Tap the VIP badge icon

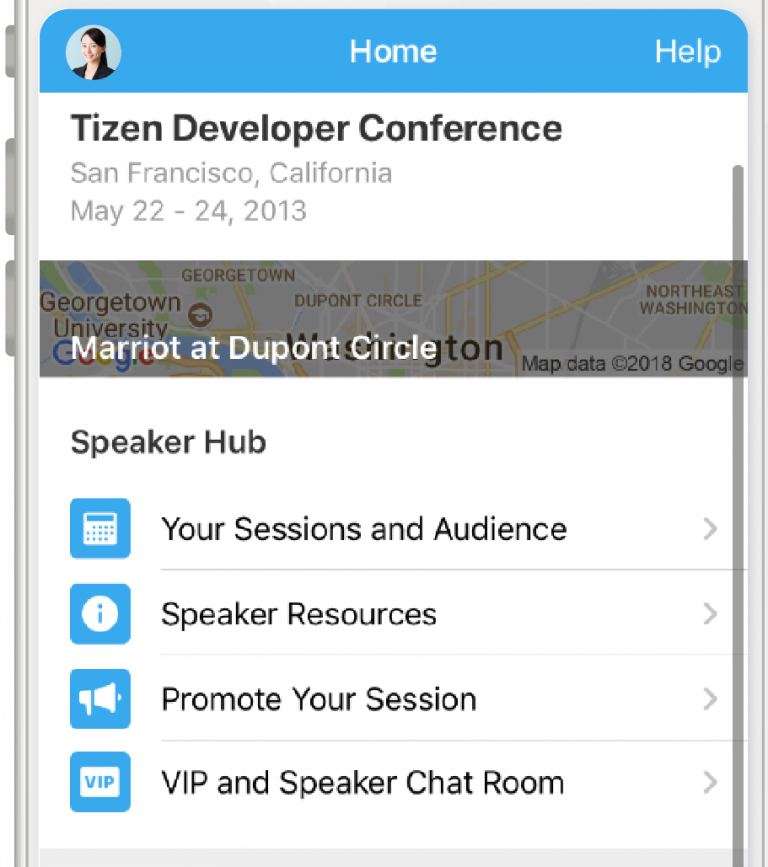pyautogui.click(x=100, y=782)
